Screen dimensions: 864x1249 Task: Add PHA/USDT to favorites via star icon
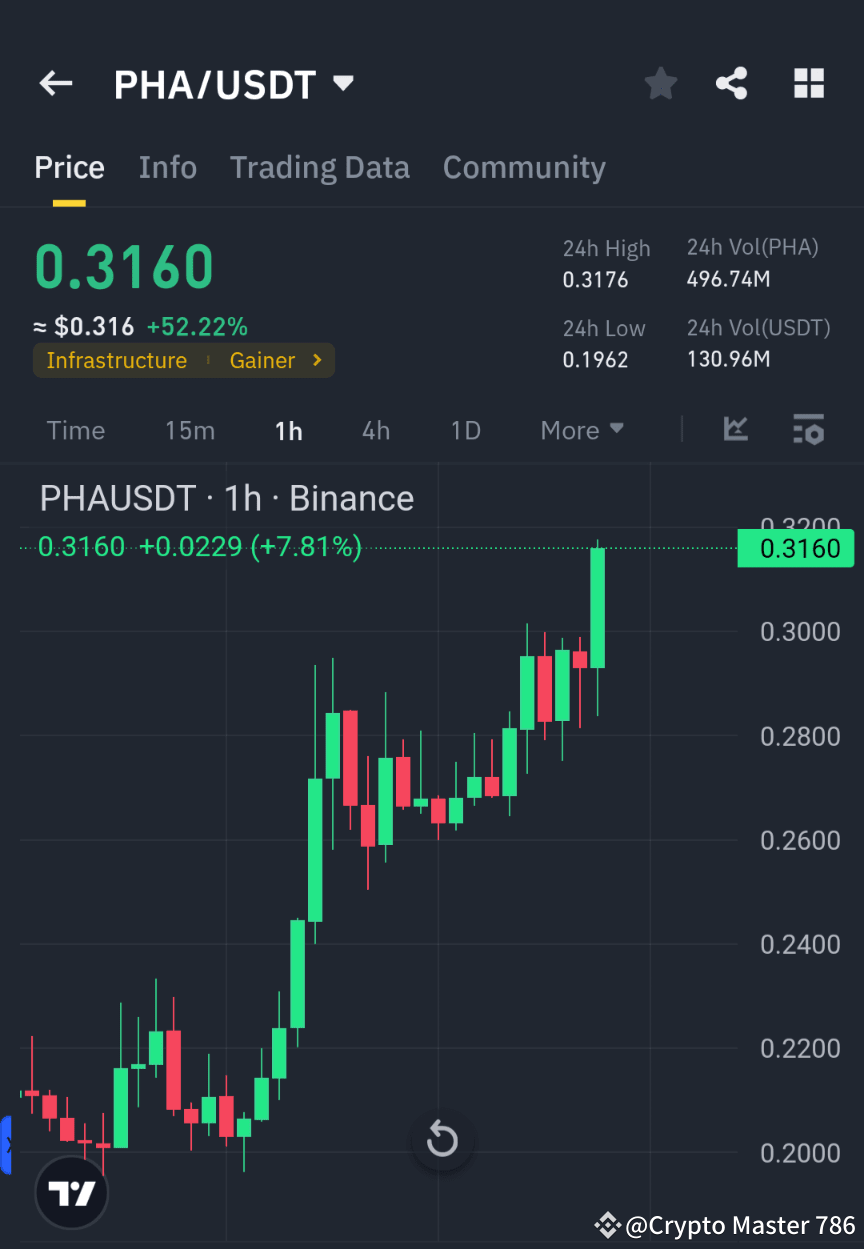point(660,84)
